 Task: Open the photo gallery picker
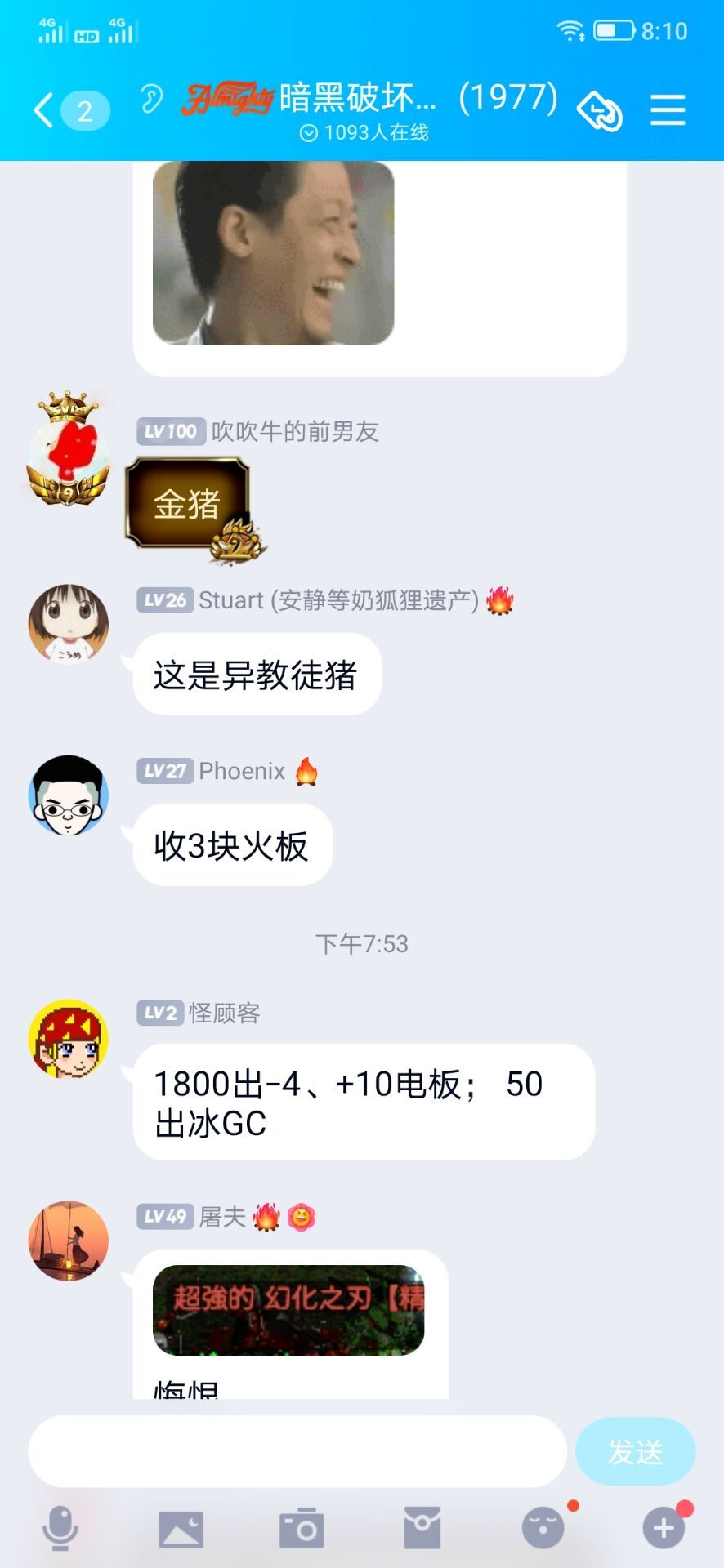point(181,1528)
